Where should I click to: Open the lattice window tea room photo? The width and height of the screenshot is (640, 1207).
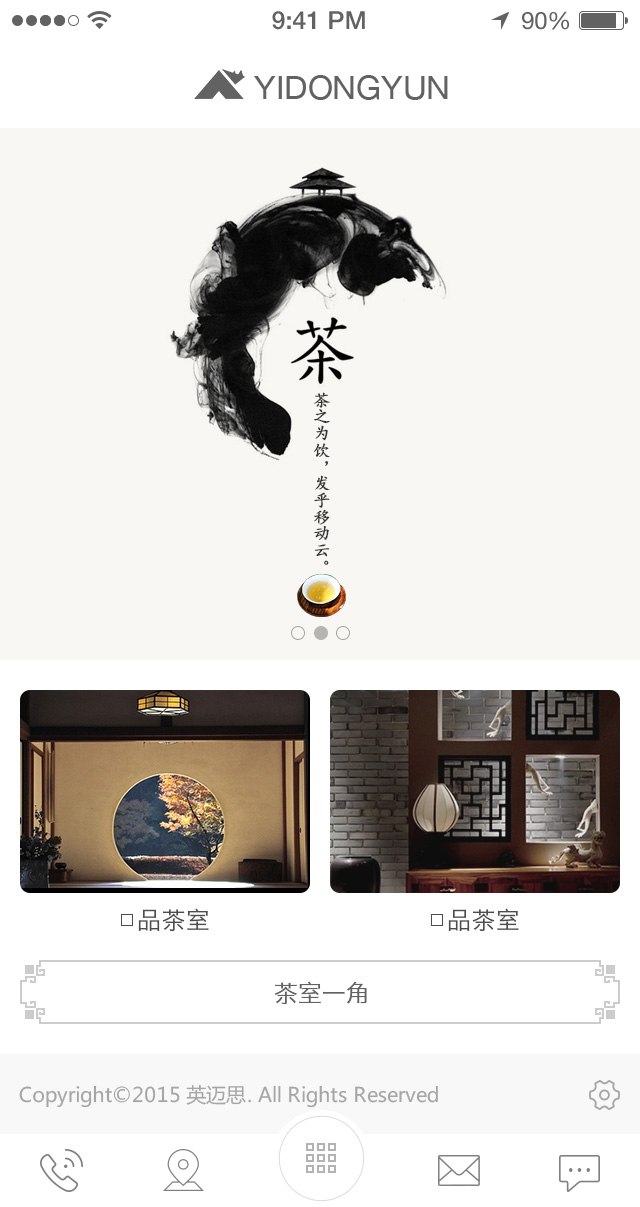point(475,790)
